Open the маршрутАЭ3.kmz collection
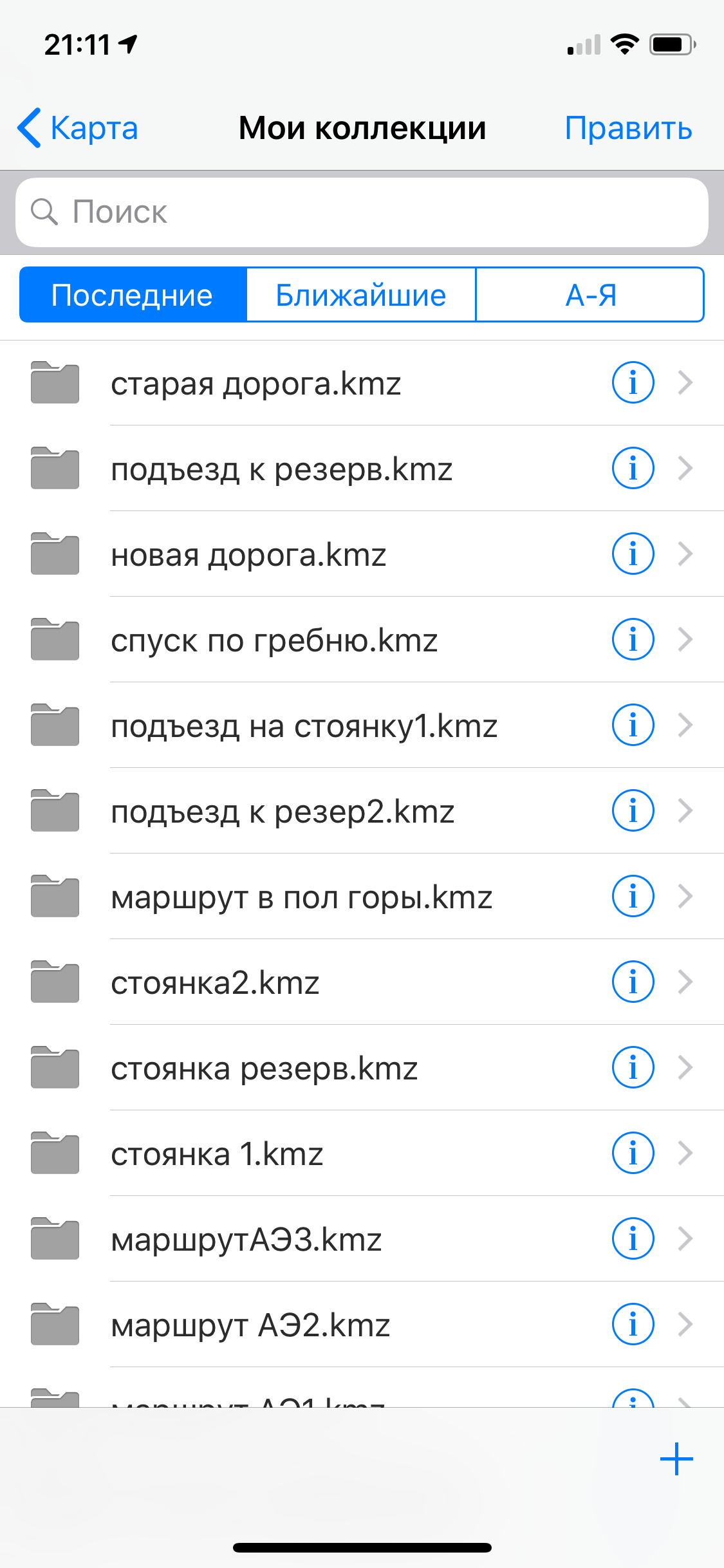The width and height of the screenshot is (724, 1568). [x=362, y=1239]
